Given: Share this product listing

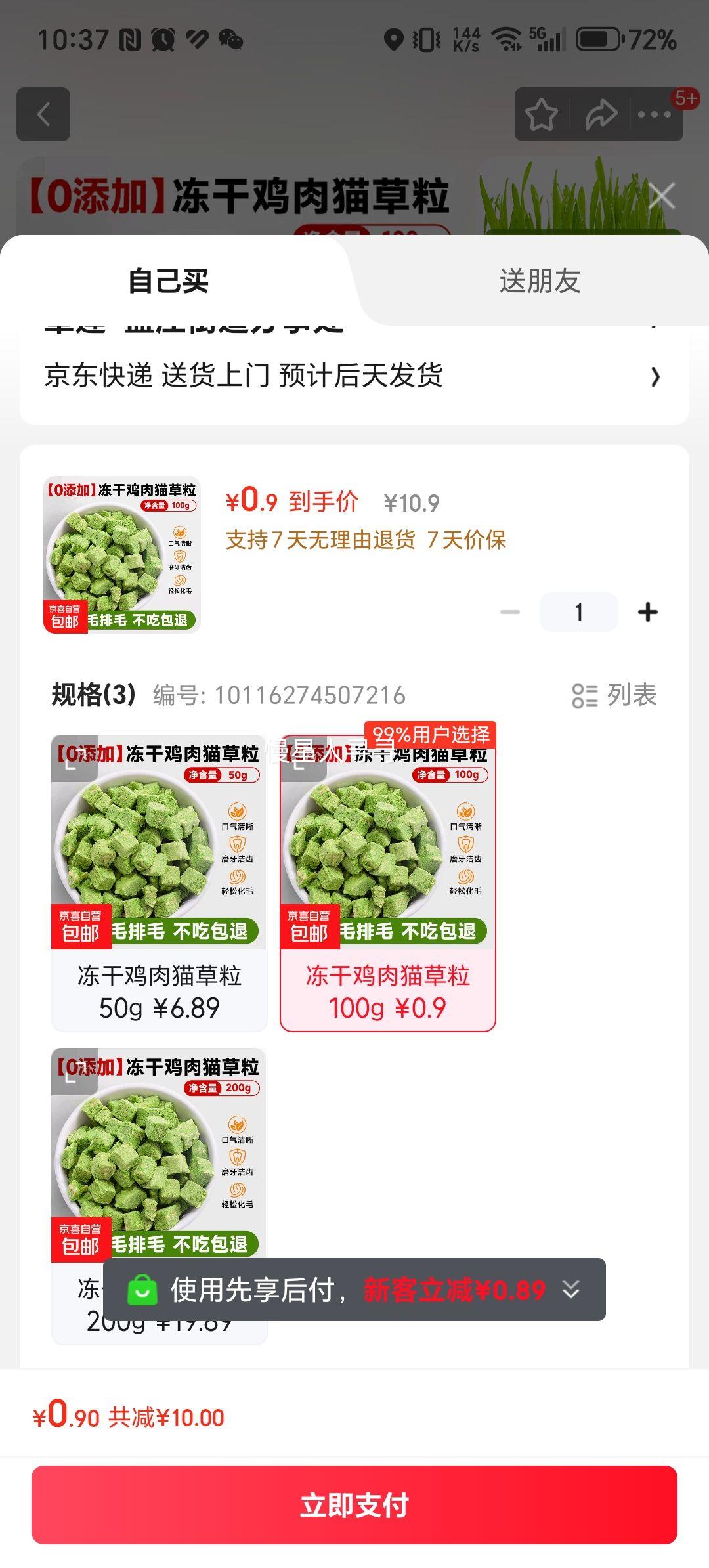Looking at the screenshot, I should (601, 114).
